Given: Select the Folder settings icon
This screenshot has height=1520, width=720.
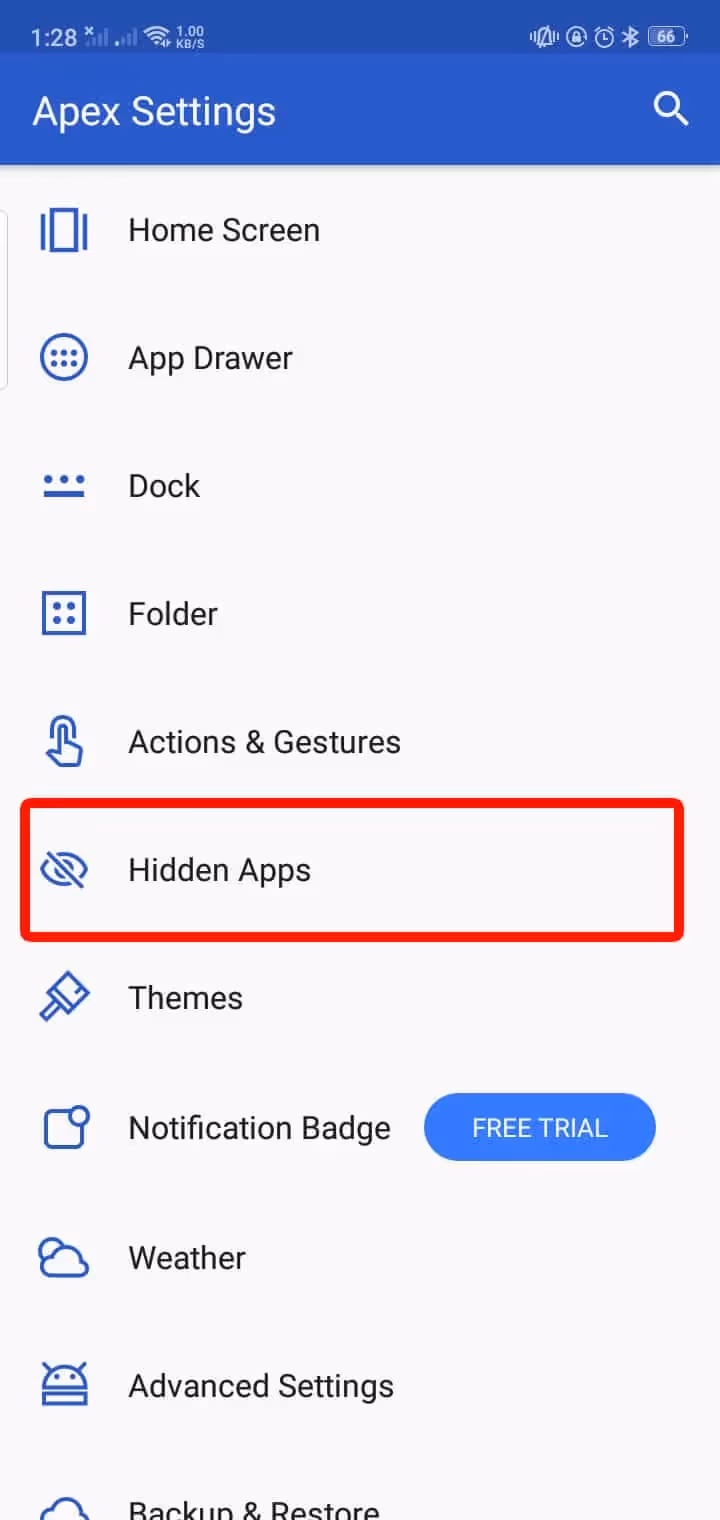Looking at the screenshot, I should point(64,613).
